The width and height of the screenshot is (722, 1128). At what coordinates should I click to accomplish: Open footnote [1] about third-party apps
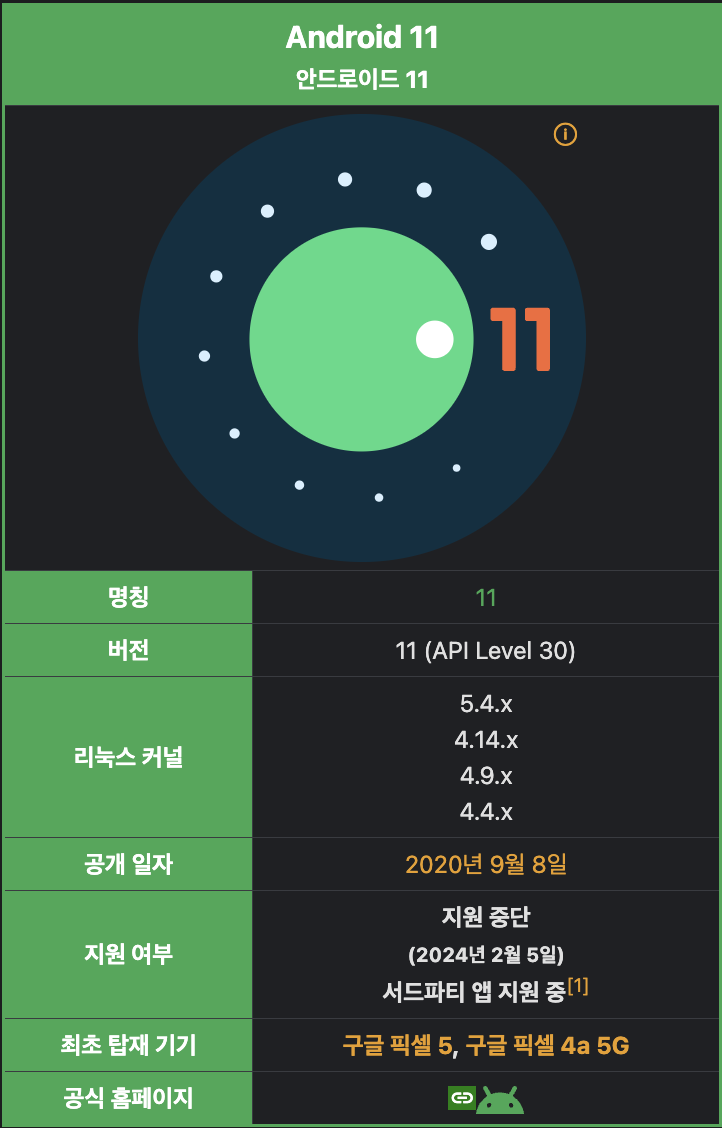point(578,987)
